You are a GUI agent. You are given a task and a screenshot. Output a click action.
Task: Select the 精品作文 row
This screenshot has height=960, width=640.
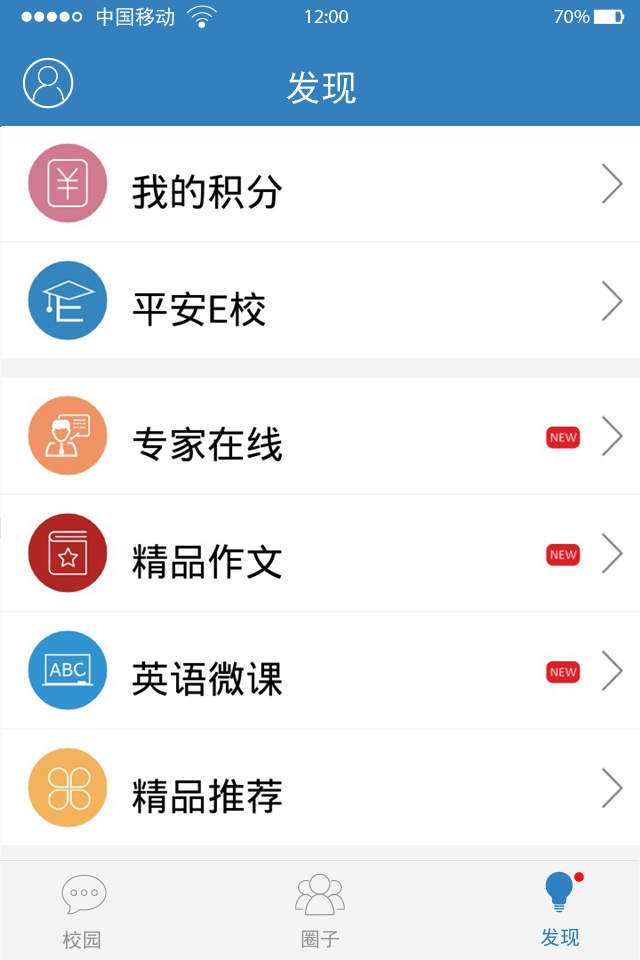[320, 554]
